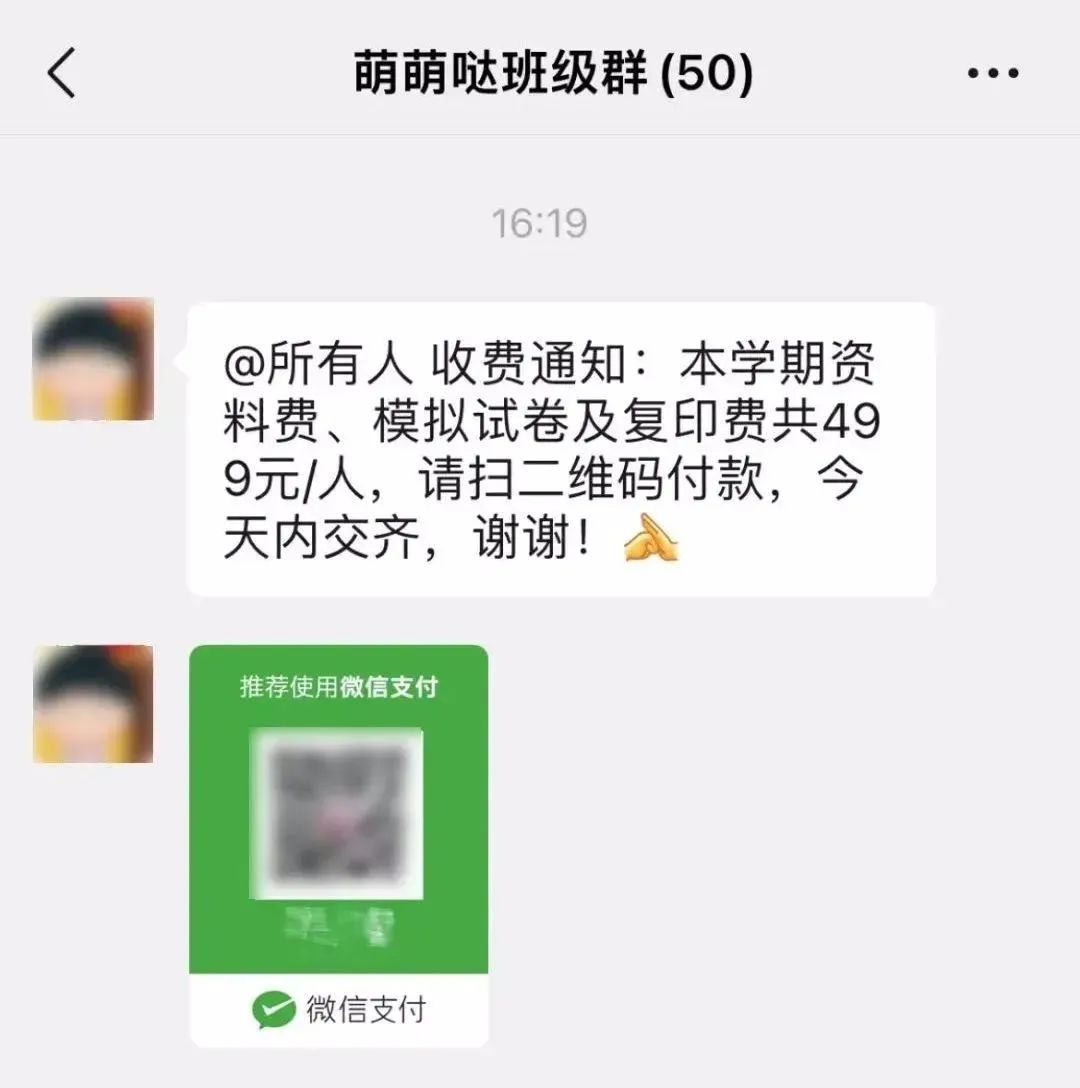This screenshot has height=1088, width=1080.
Task: Tap sender avatar beside 收费通知 message
Action: [x=93, y=359]
